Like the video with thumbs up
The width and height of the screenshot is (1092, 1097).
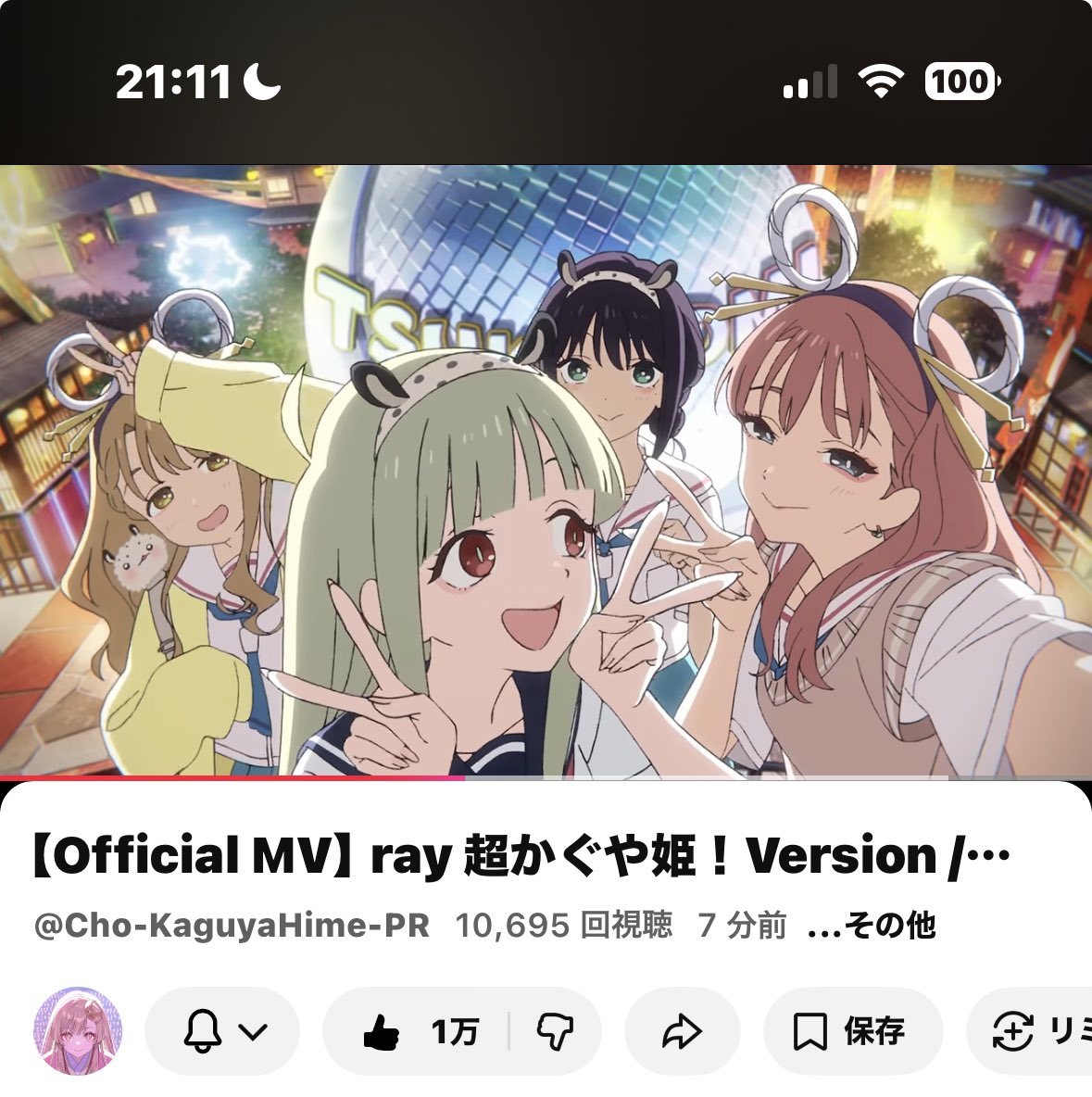point(417,1031)
